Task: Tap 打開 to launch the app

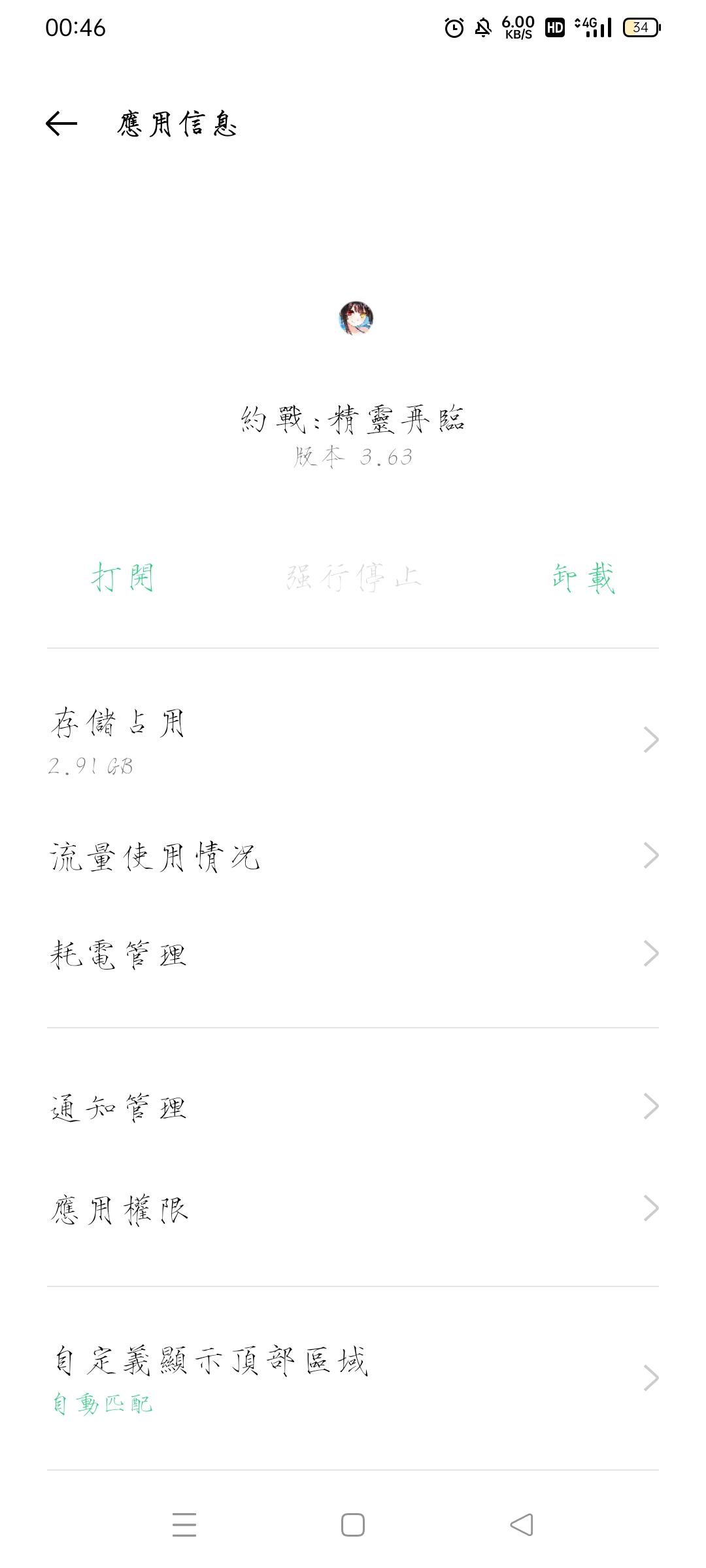Action: click(x=123, y=578)
